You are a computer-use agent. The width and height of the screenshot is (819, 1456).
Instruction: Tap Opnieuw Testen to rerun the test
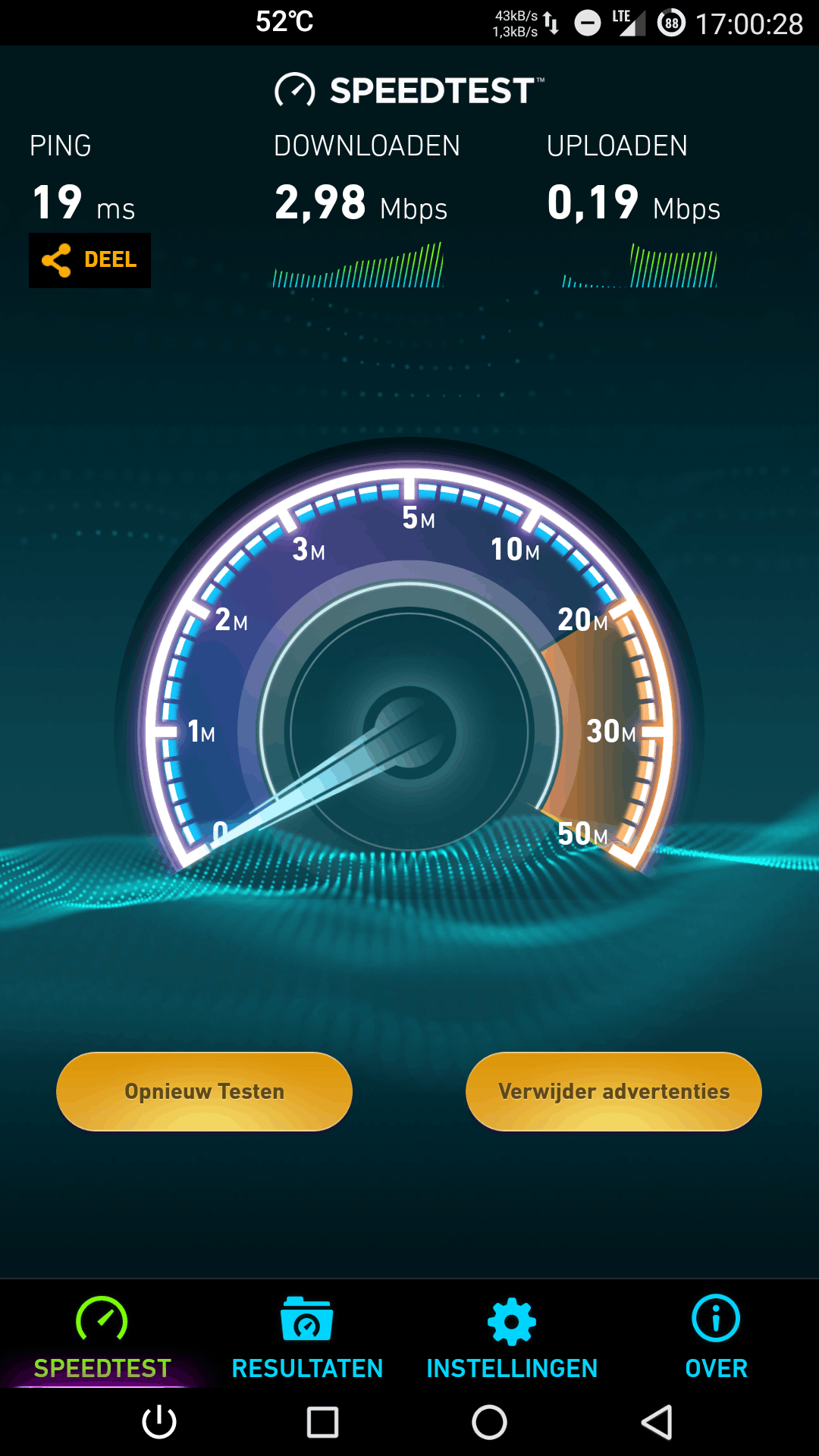point(204,1091)
